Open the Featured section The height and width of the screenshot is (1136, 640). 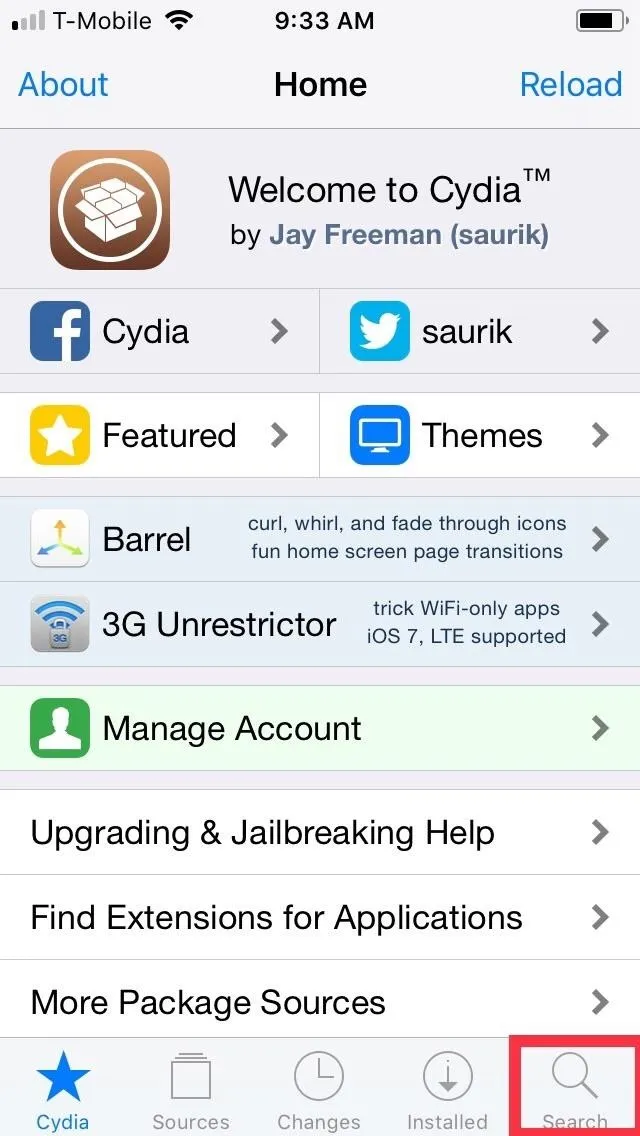coord(159,435)
